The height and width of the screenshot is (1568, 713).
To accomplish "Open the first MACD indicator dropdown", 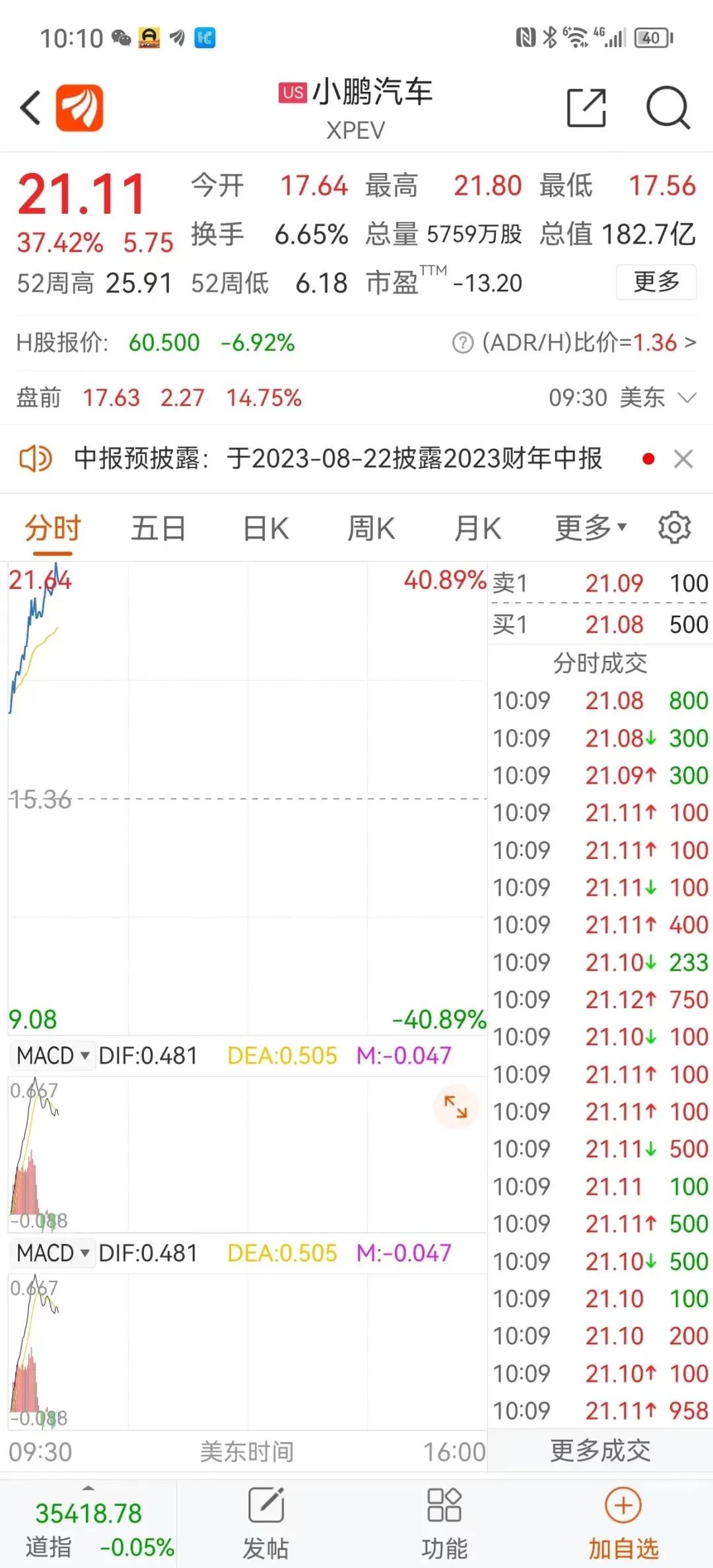I will coord(53,1056).
